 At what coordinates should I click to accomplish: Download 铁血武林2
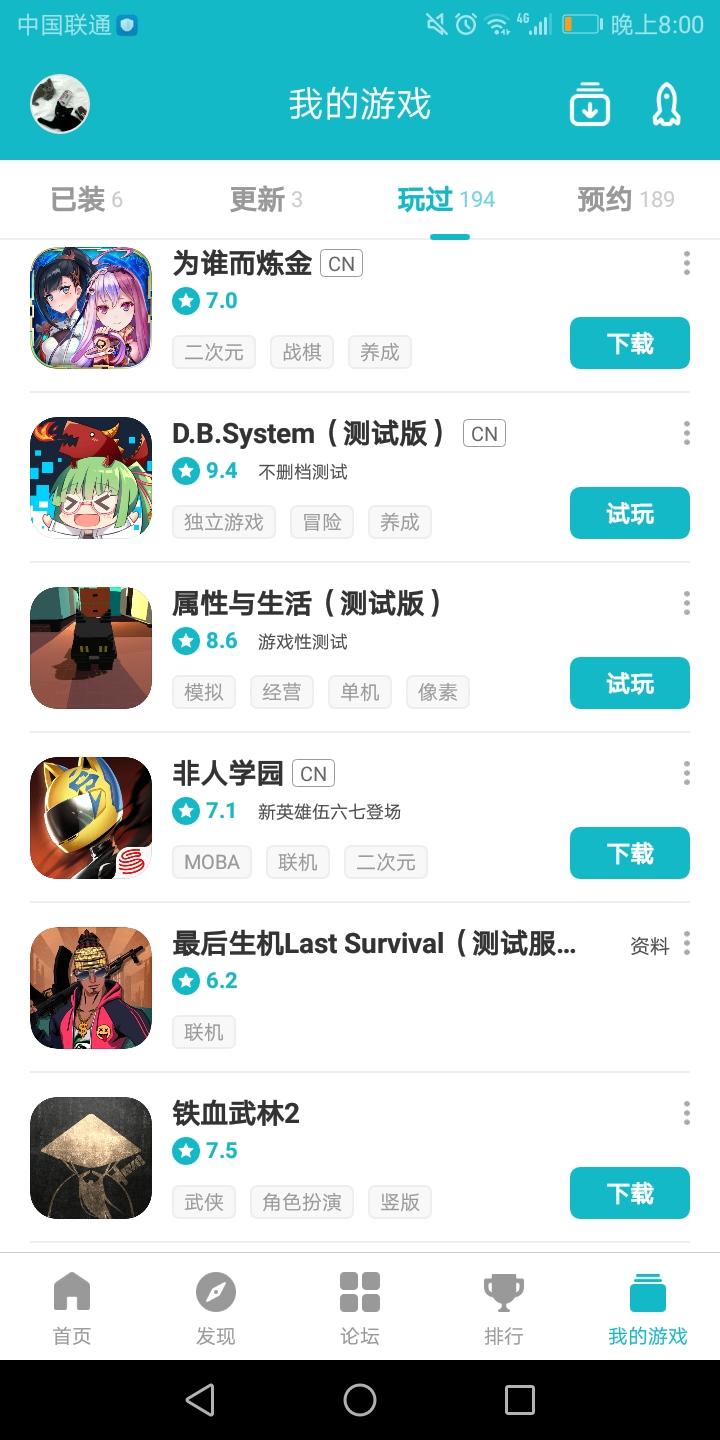click(x=630, y=1193)
